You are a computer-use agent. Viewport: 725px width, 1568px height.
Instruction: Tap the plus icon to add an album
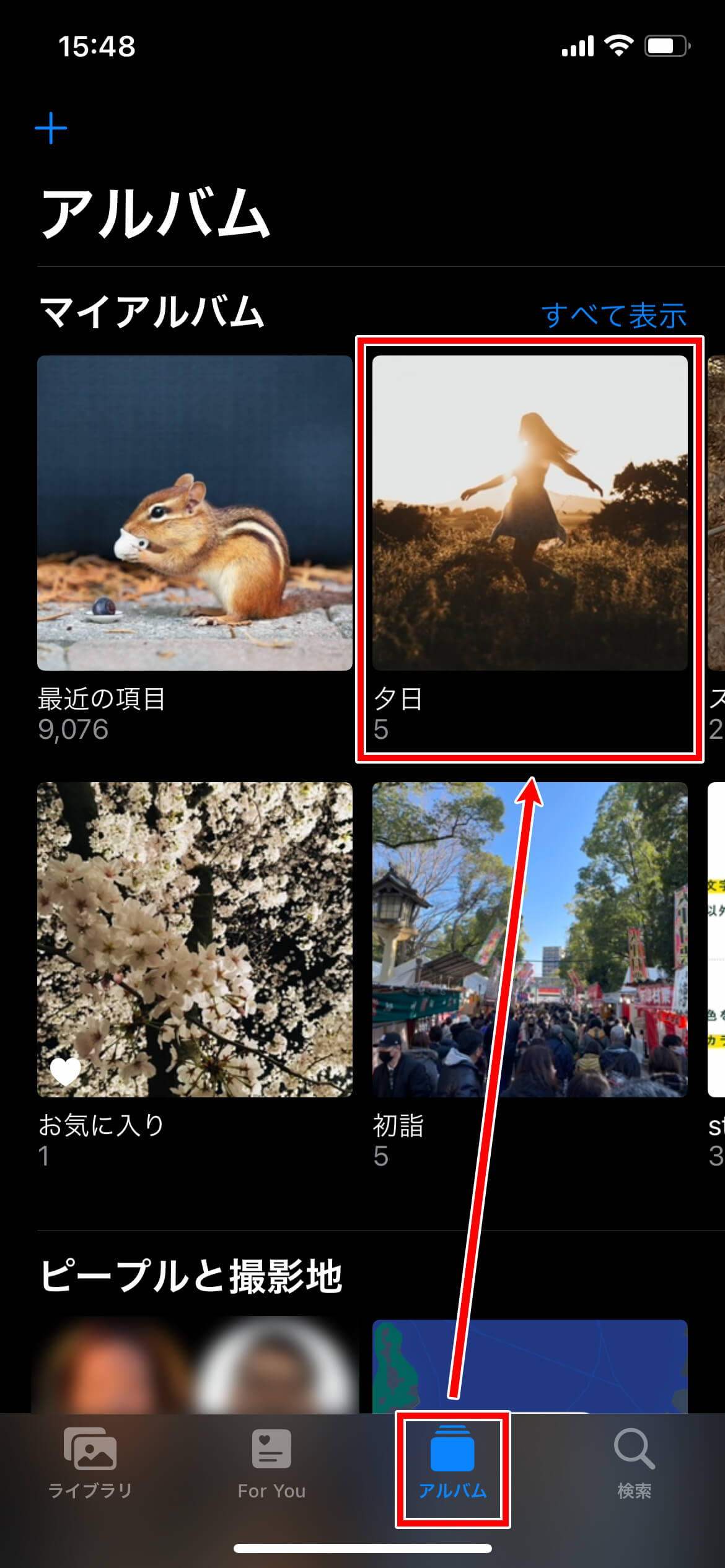(x=51, y=128)
